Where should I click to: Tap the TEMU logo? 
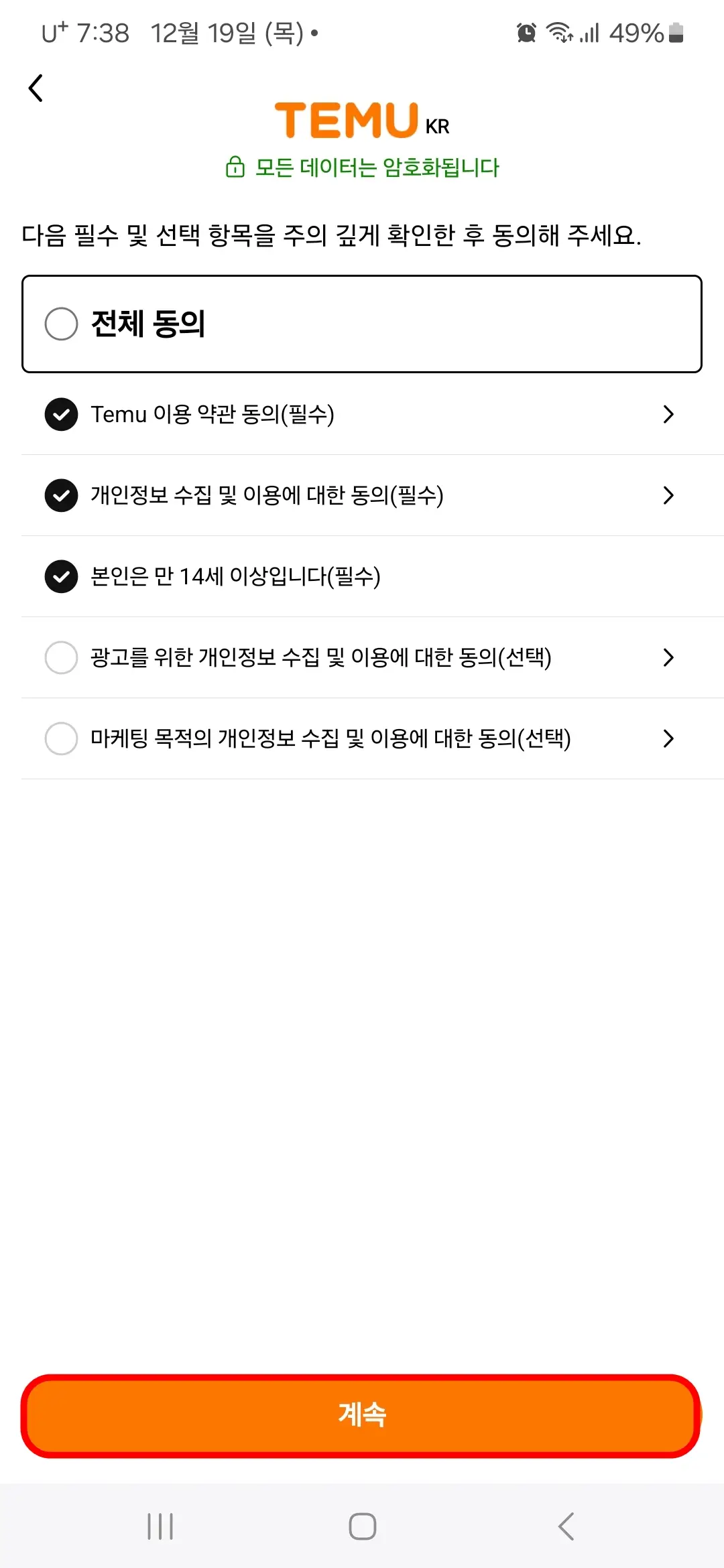346,121
